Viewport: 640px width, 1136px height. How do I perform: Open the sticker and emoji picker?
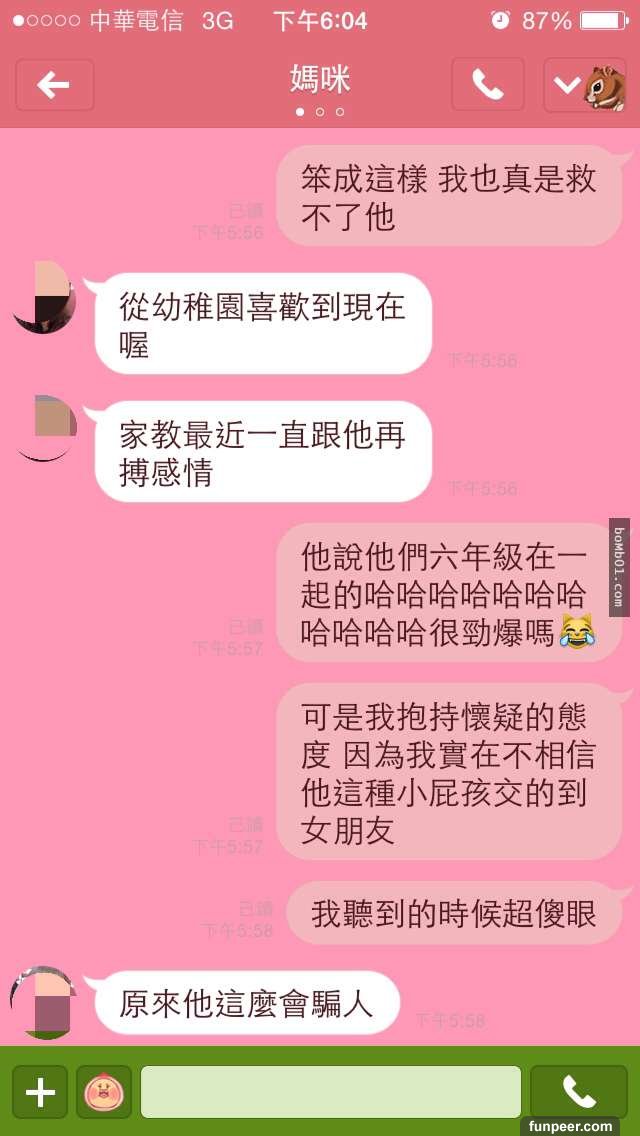pos(104,1091)
